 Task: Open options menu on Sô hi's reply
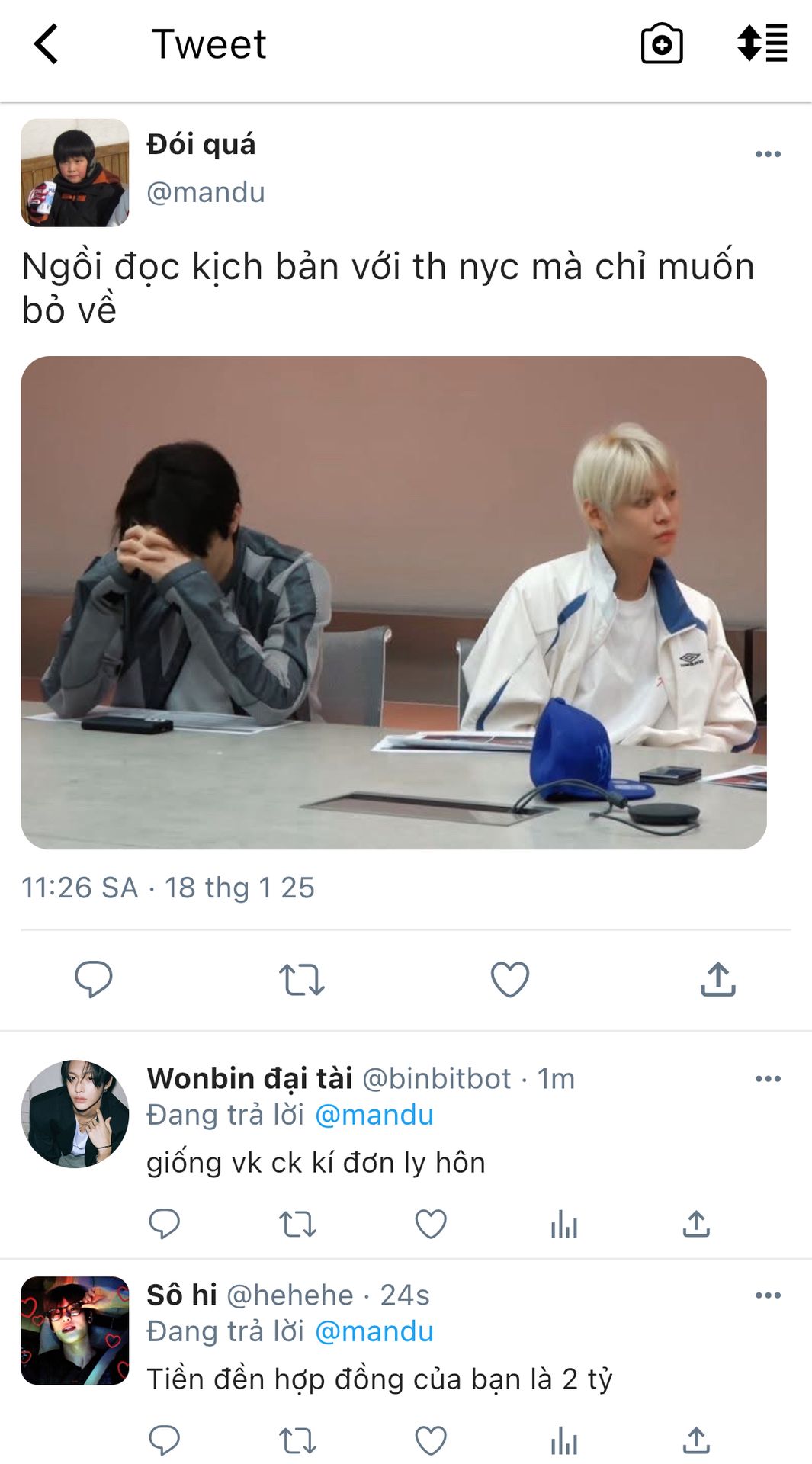768,1295
